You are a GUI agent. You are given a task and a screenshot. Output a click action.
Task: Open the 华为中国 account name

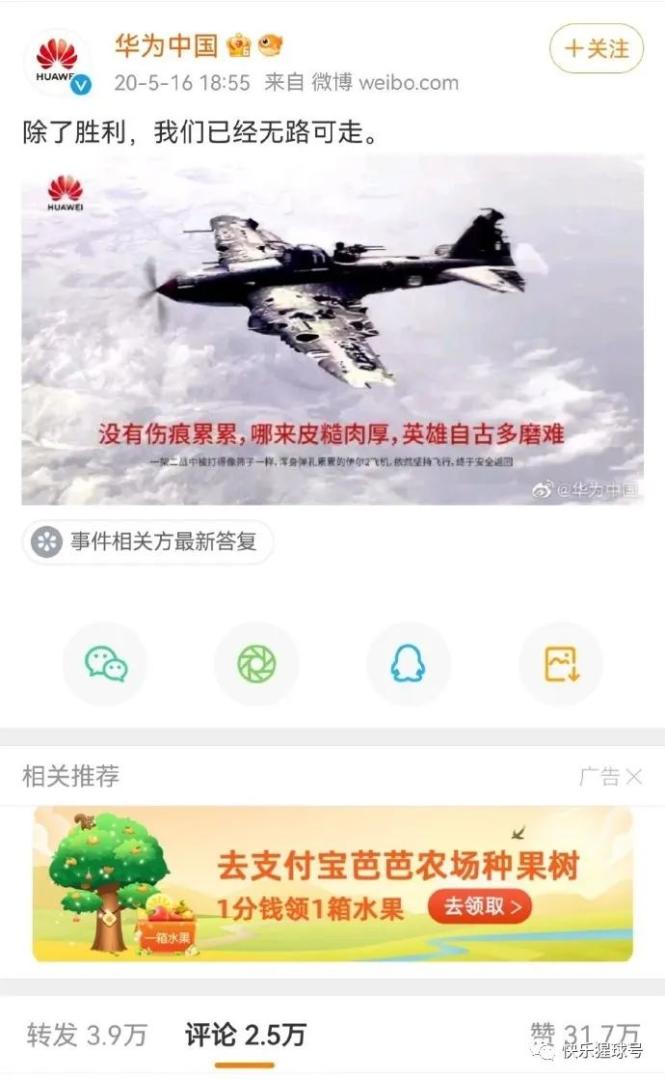[x=166, y=45]
